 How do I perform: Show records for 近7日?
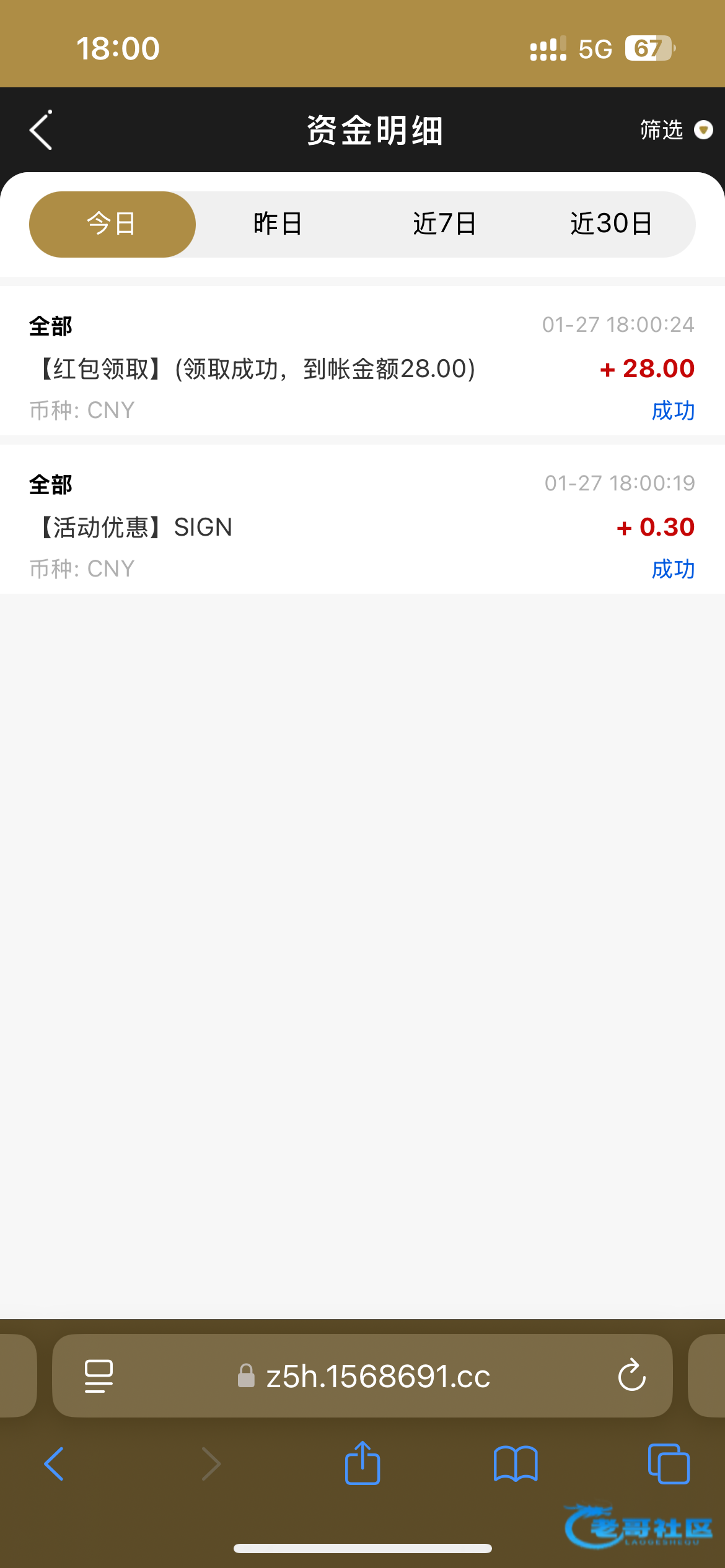pyautogui.click(x=444, y=224)
